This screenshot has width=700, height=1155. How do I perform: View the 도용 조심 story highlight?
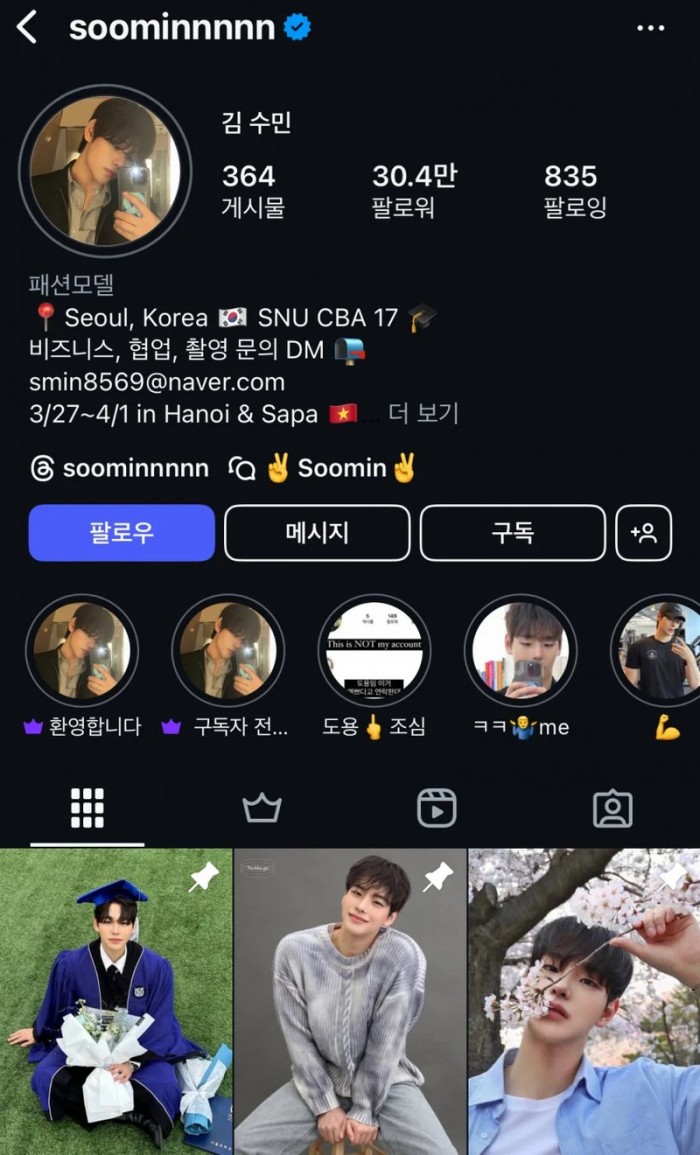click(374, 651)
